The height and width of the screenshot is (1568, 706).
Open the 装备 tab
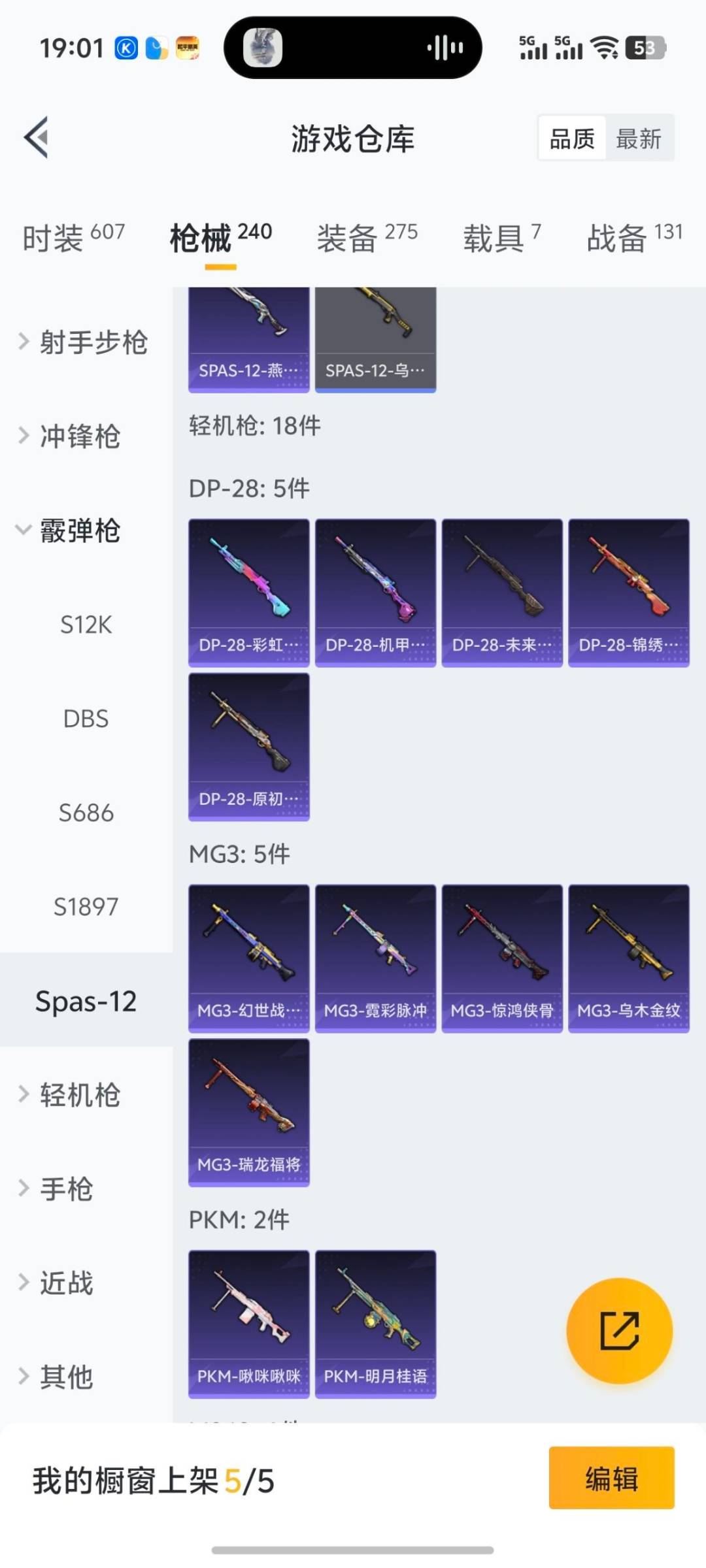[x=346, y=238]
